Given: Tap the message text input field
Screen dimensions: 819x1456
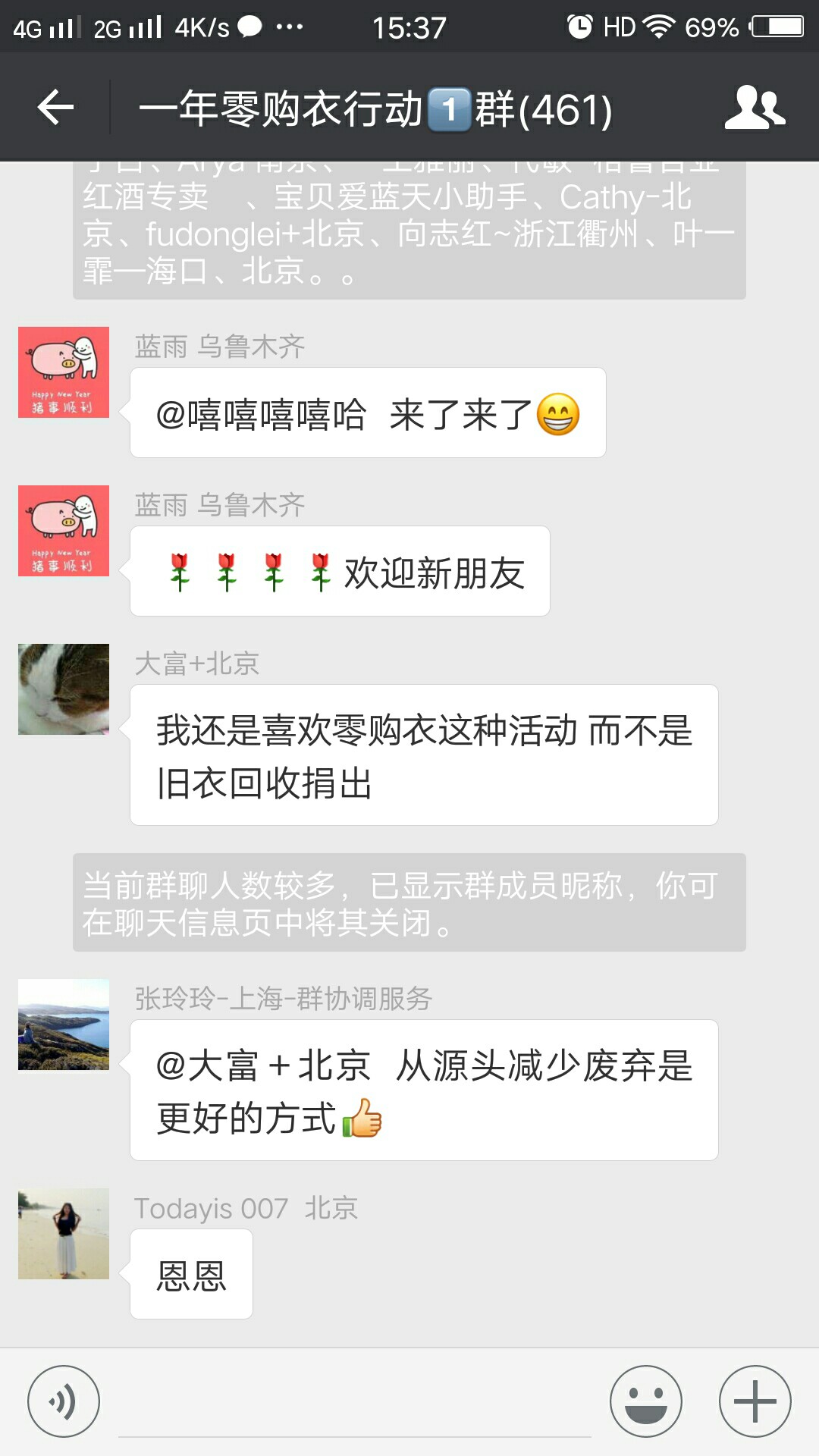Looking at the screenshot, I should point(355,1403).
